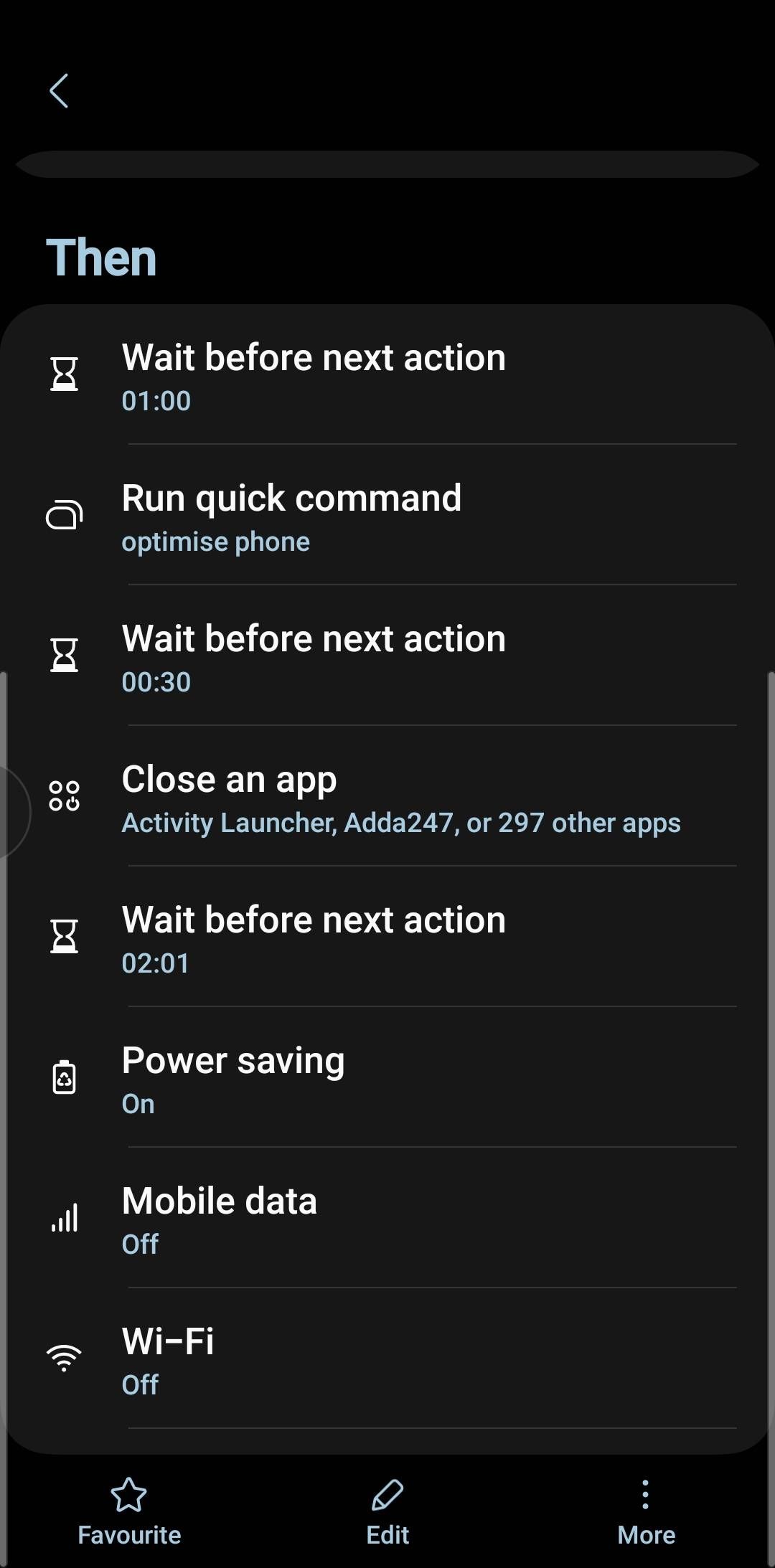Tap the Bixby quick command bubble icon

coord(64,513)
